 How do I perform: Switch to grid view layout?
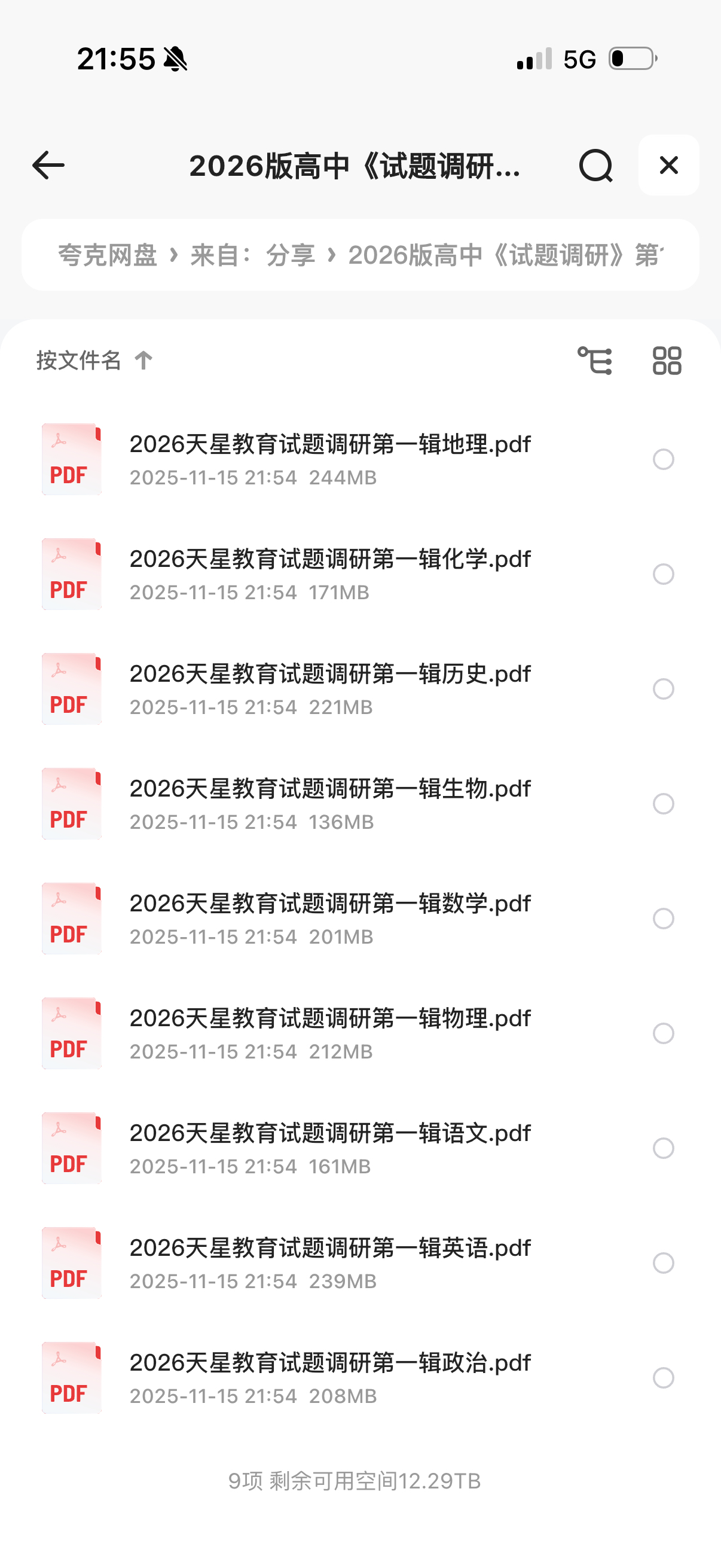coord(666,361)
